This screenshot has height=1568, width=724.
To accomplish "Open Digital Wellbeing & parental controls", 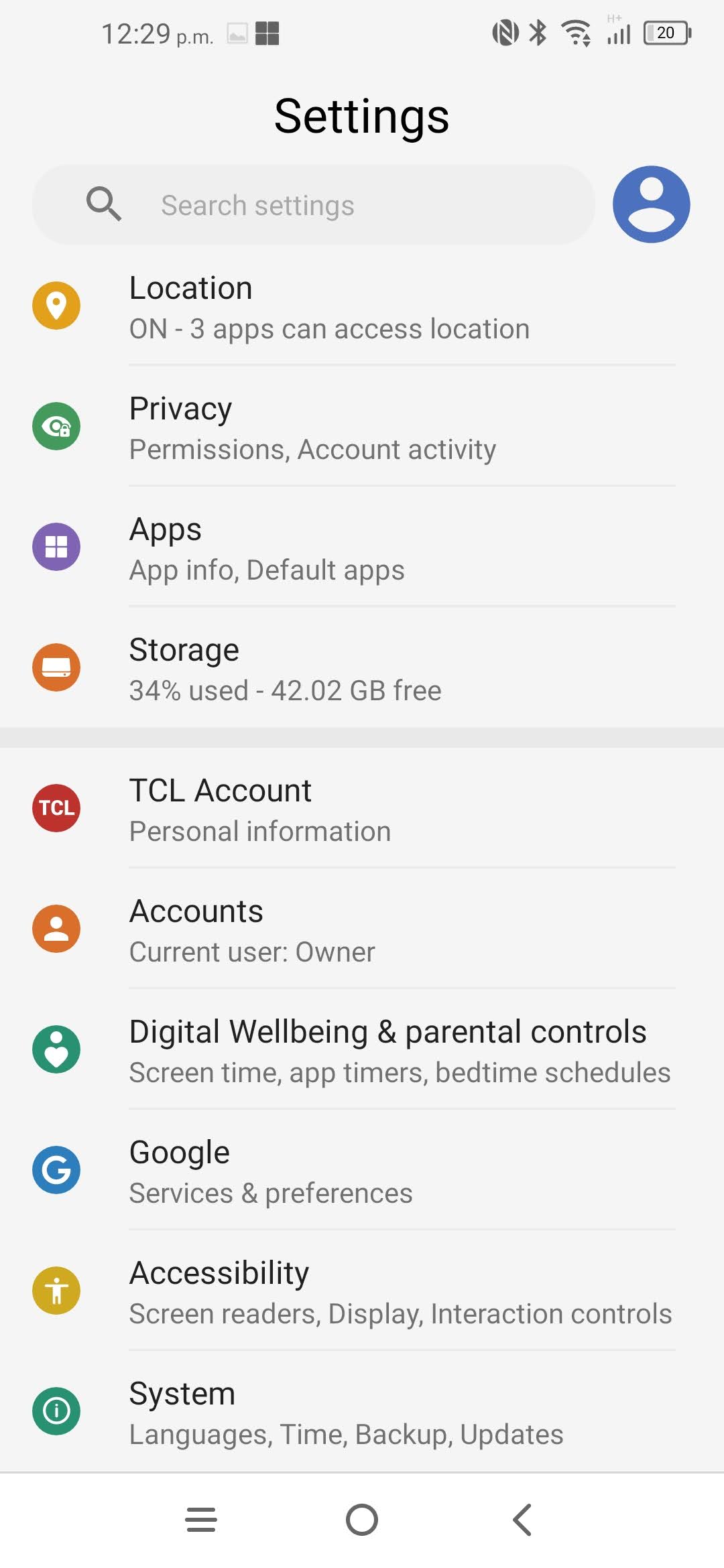I will [362, 1049].
